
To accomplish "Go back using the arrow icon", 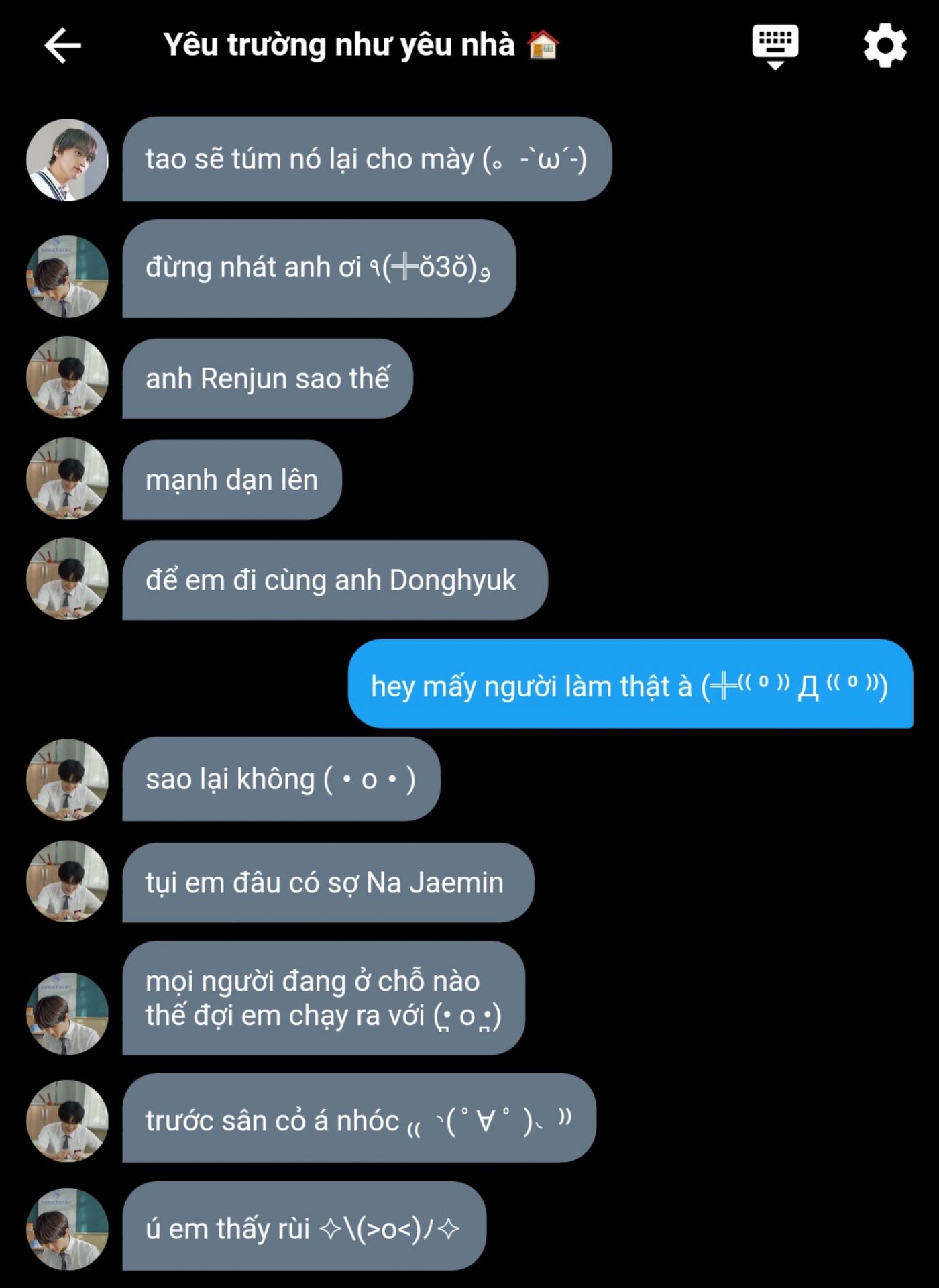I will [62, 46].
